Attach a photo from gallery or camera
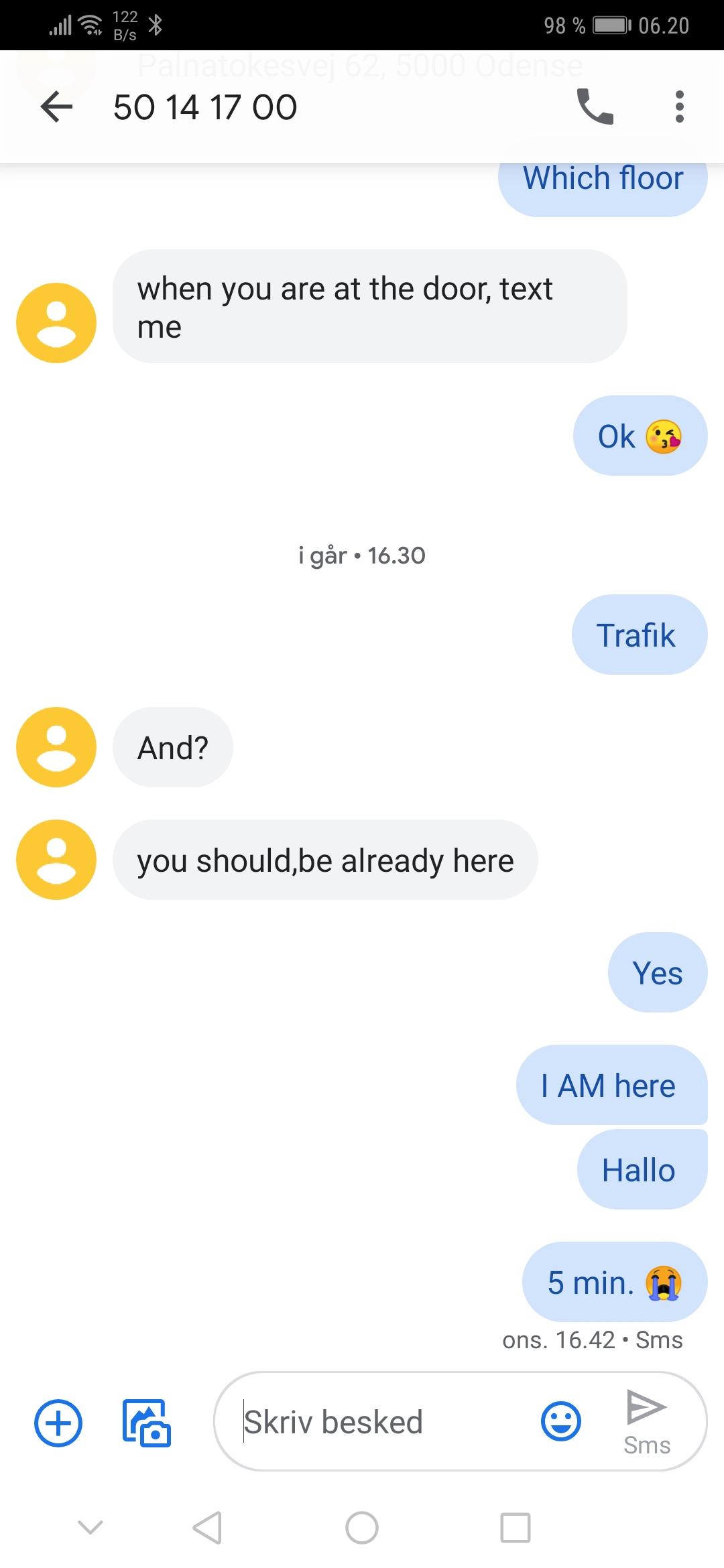 (147, 1423)
